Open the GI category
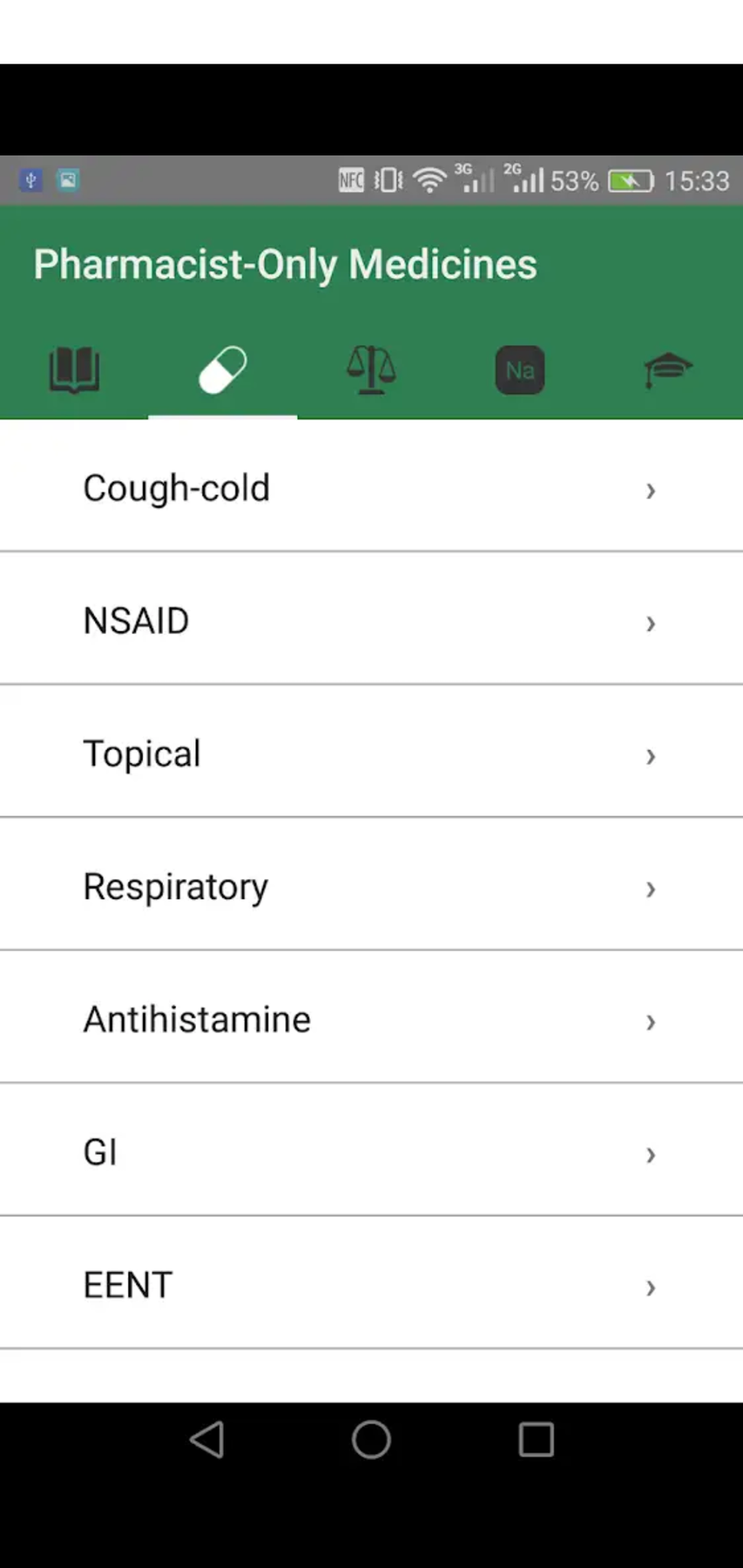 pyautogui.click(x=371, y=1151)
